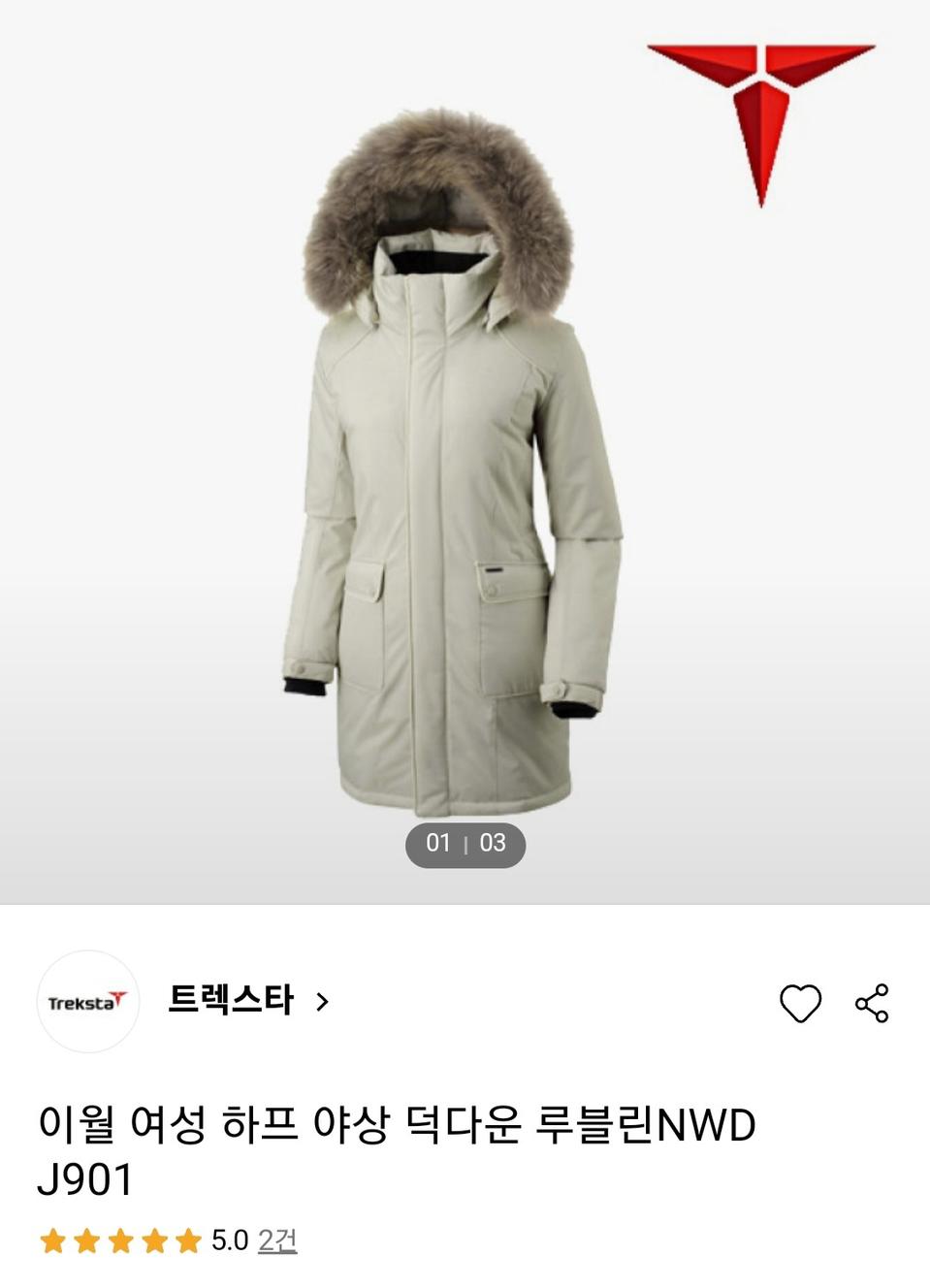Click the 01 | 03 image counter
Image resolution: width=930 pixels, height=1288 pixels.
pyautogui.click(x=465, y=845)
